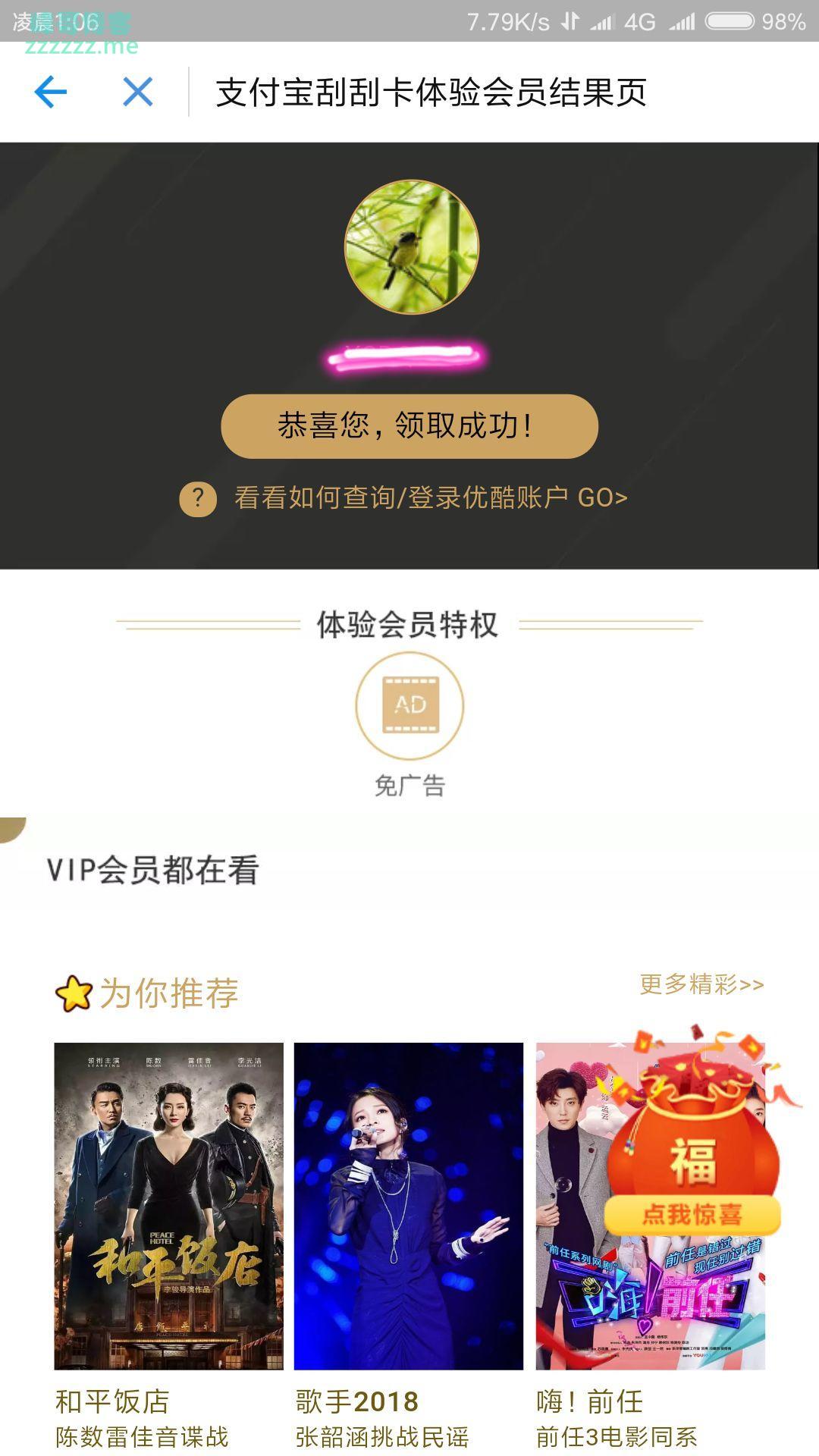The height and width of the screenshot is (1456, 819).
Task: Open the 歌手2018 show card
Action: tap(409, 1206)
